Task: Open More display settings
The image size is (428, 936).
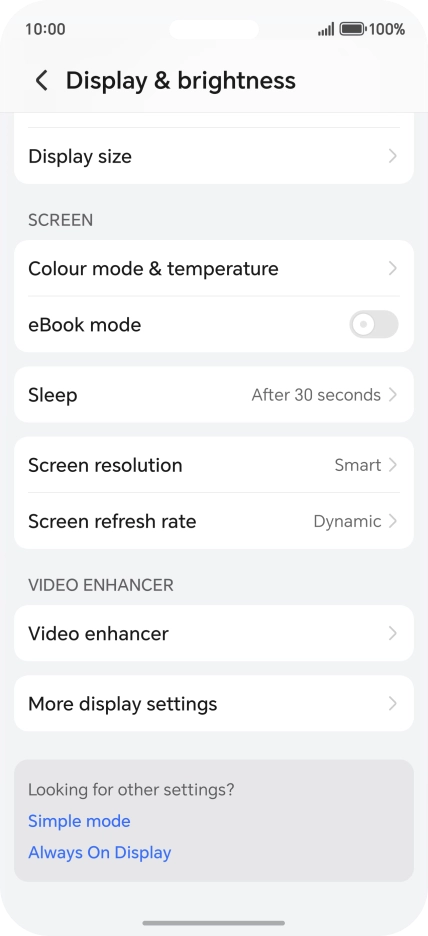Action: (214, 704)
